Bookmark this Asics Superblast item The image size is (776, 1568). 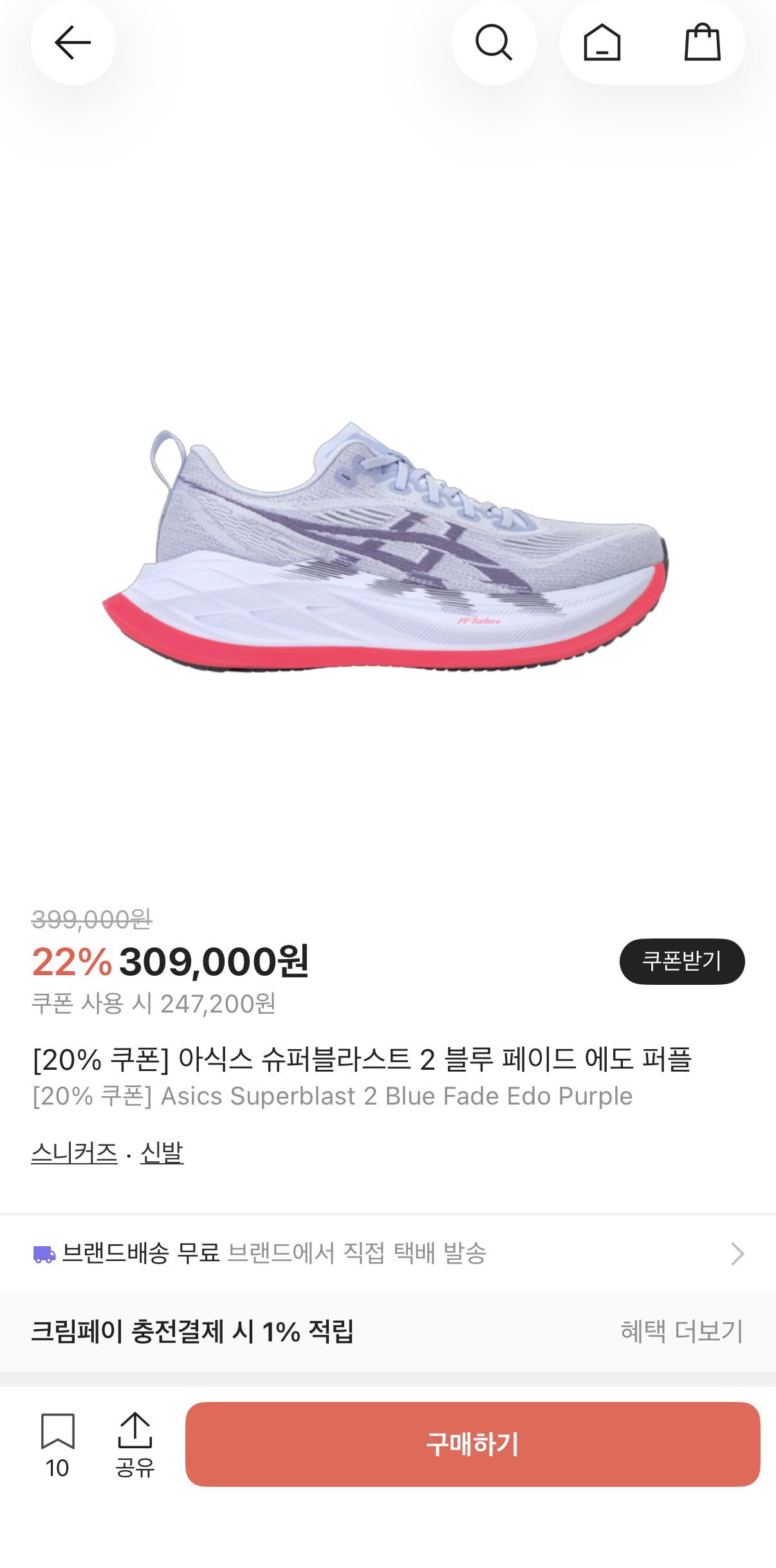(x=57, y=1444)
